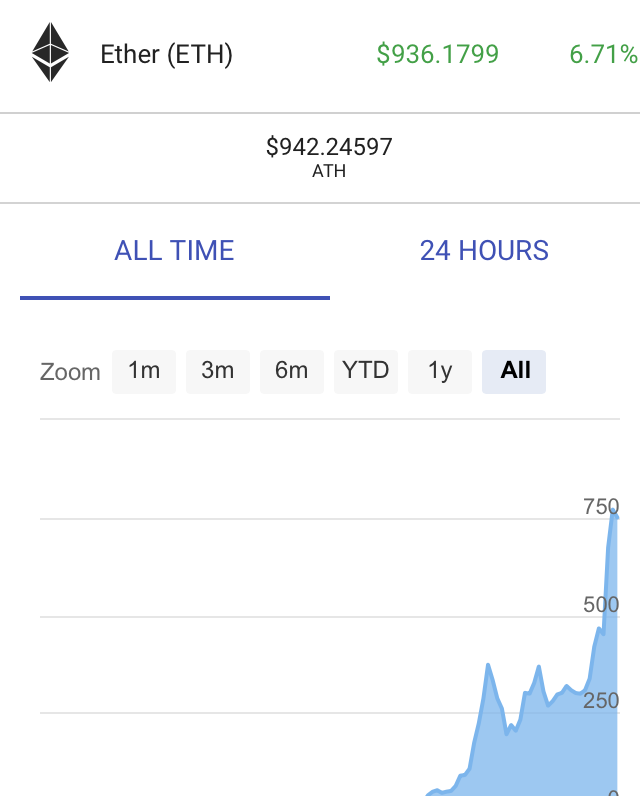Choose the 6m zoom option

(x=292, y=371)
